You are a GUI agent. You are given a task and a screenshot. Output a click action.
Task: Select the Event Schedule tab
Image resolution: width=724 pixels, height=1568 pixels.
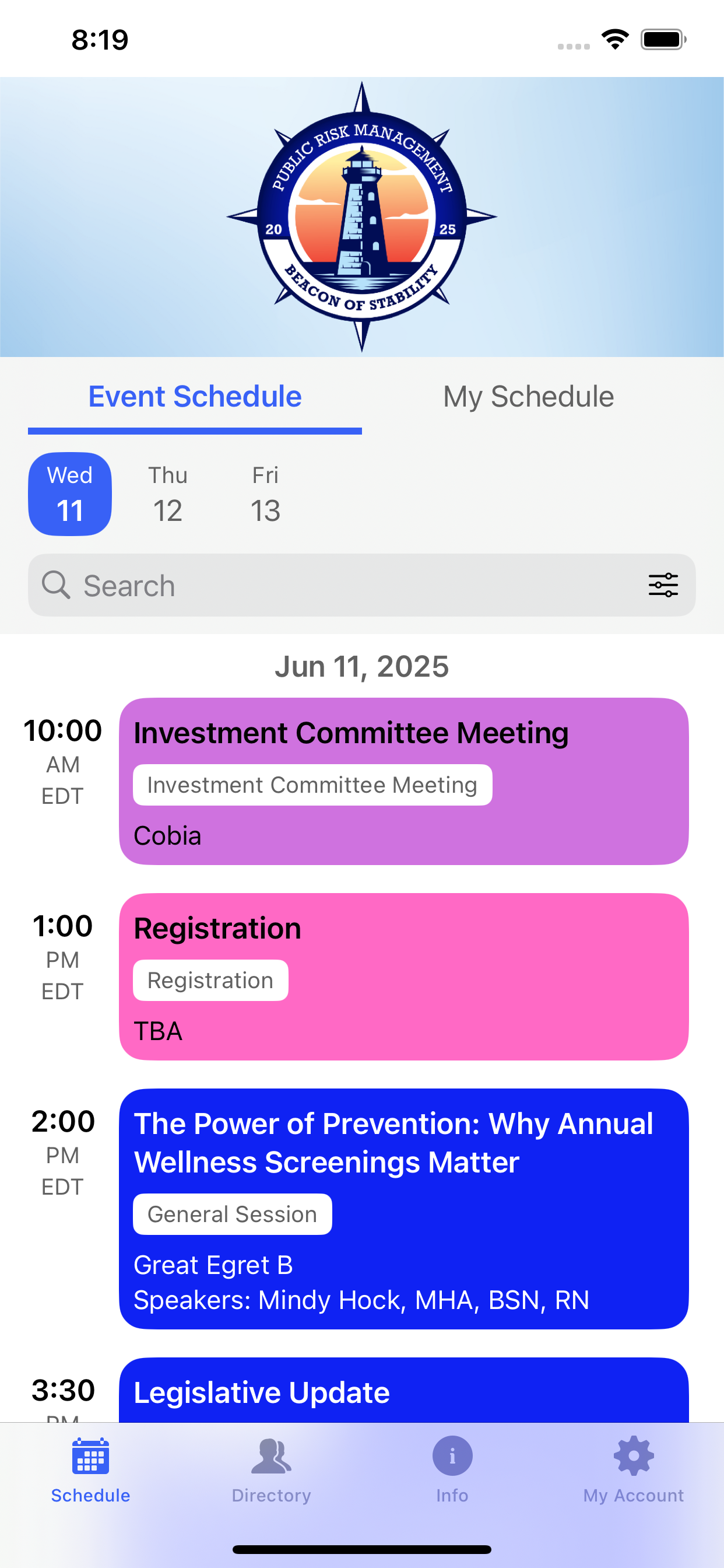pyautogui.click(x=195, y=397)
